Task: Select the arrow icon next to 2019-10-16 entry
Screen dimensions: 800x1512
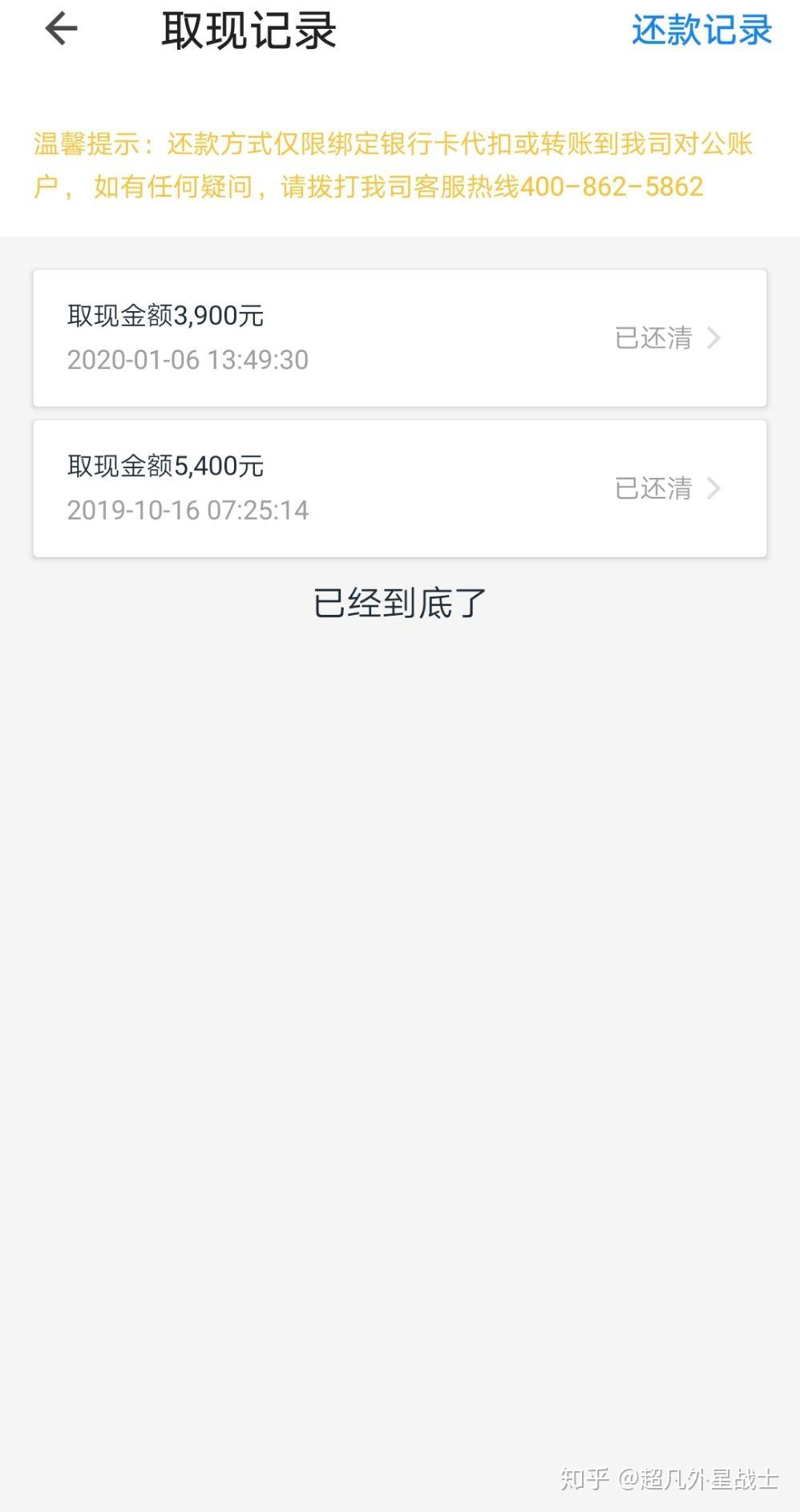Action: click(714, 488)
